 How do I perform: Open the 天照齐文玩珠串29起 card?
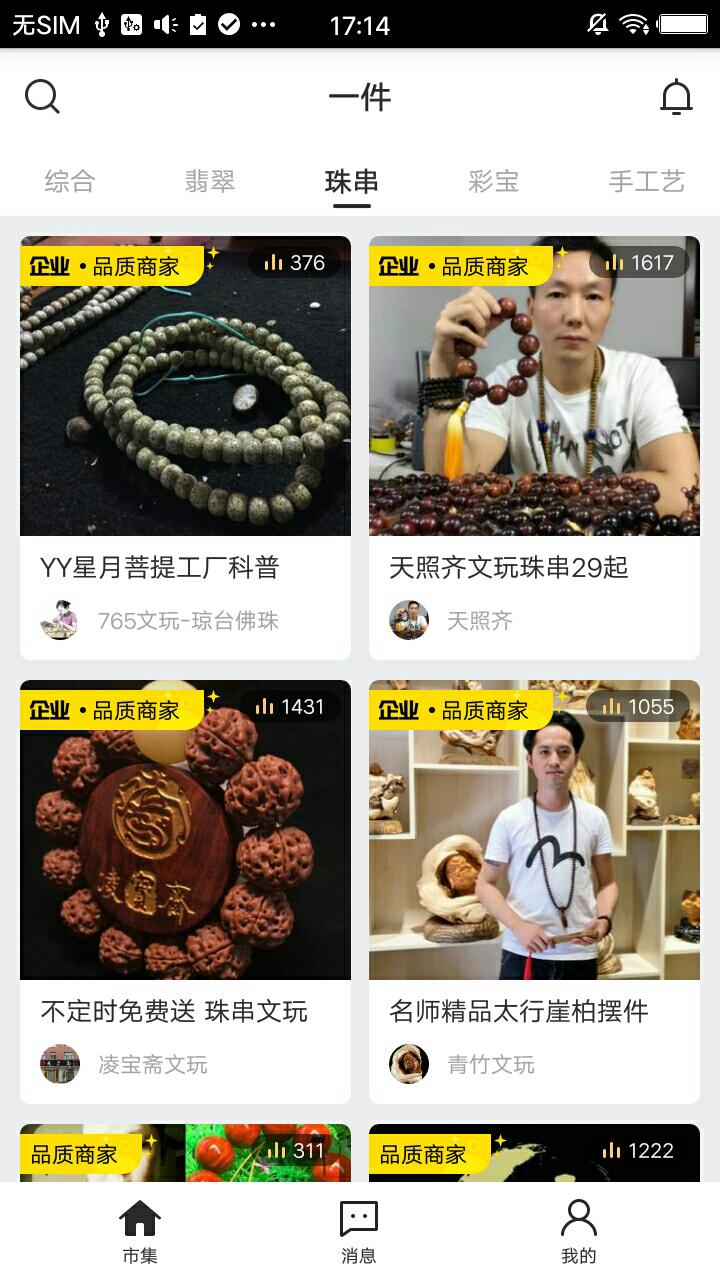534,447
